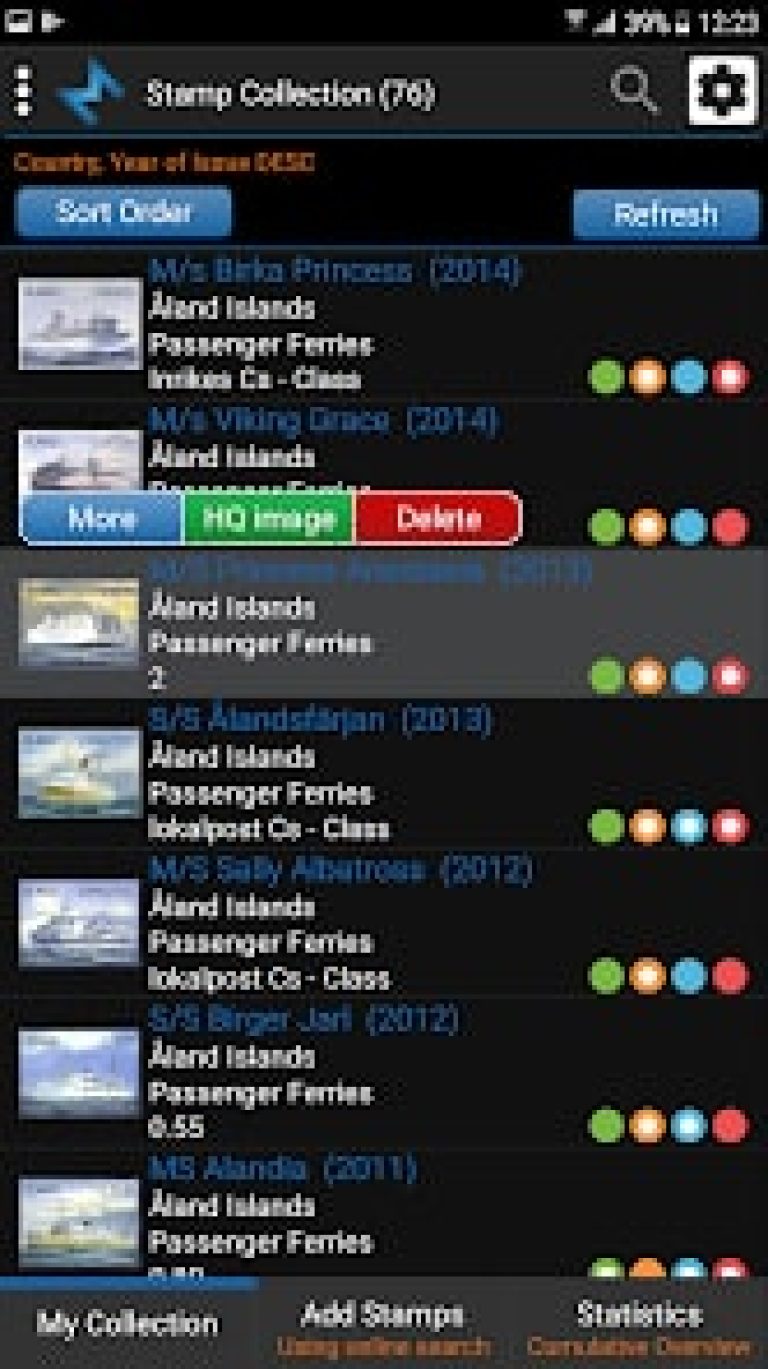Expand details with the More button
Viewport: 768px width, 1369px height.
[x=99, y=519]
